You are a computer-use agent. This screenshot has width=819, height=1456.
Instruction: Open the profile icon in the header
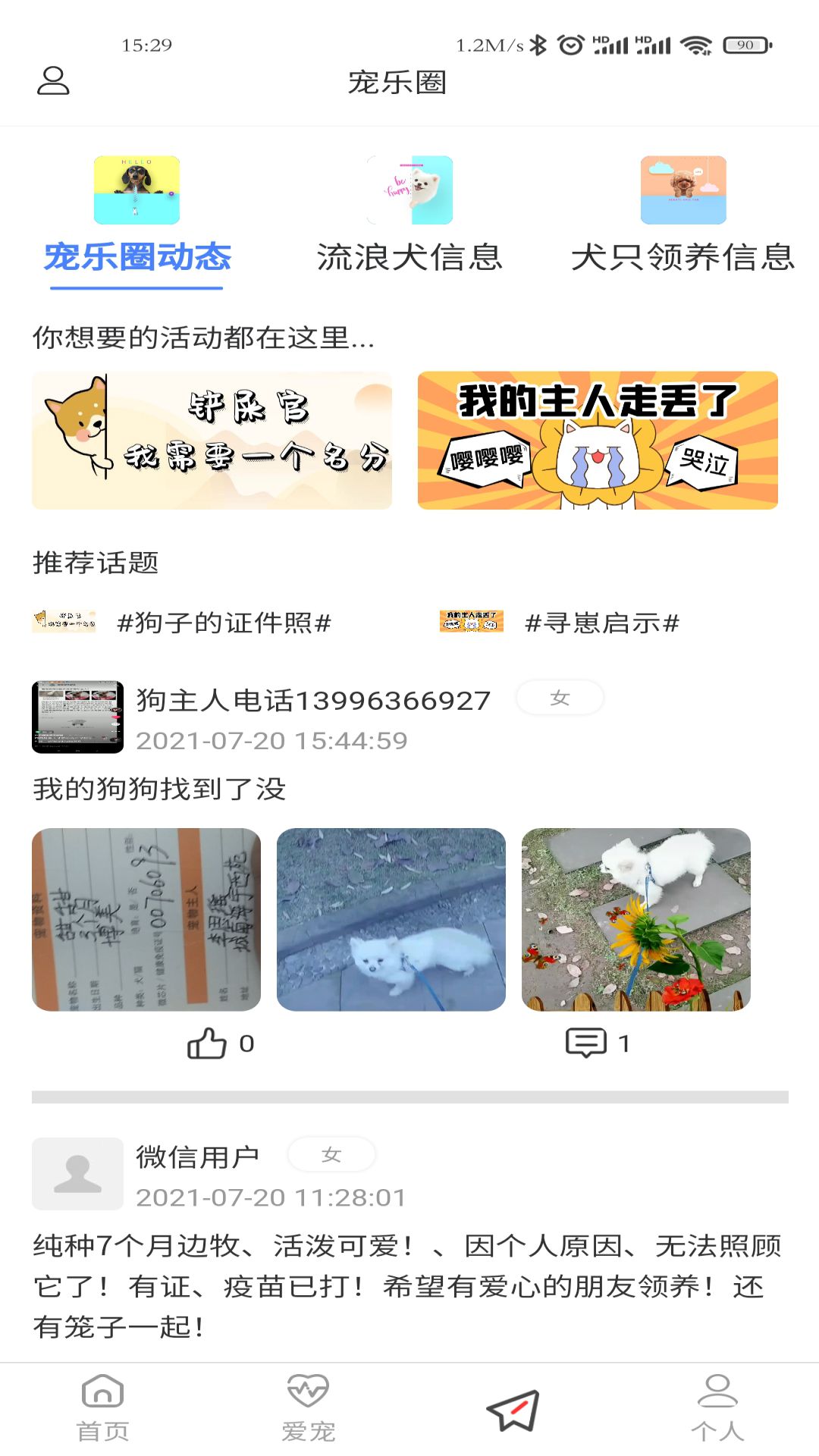[53, 80]
